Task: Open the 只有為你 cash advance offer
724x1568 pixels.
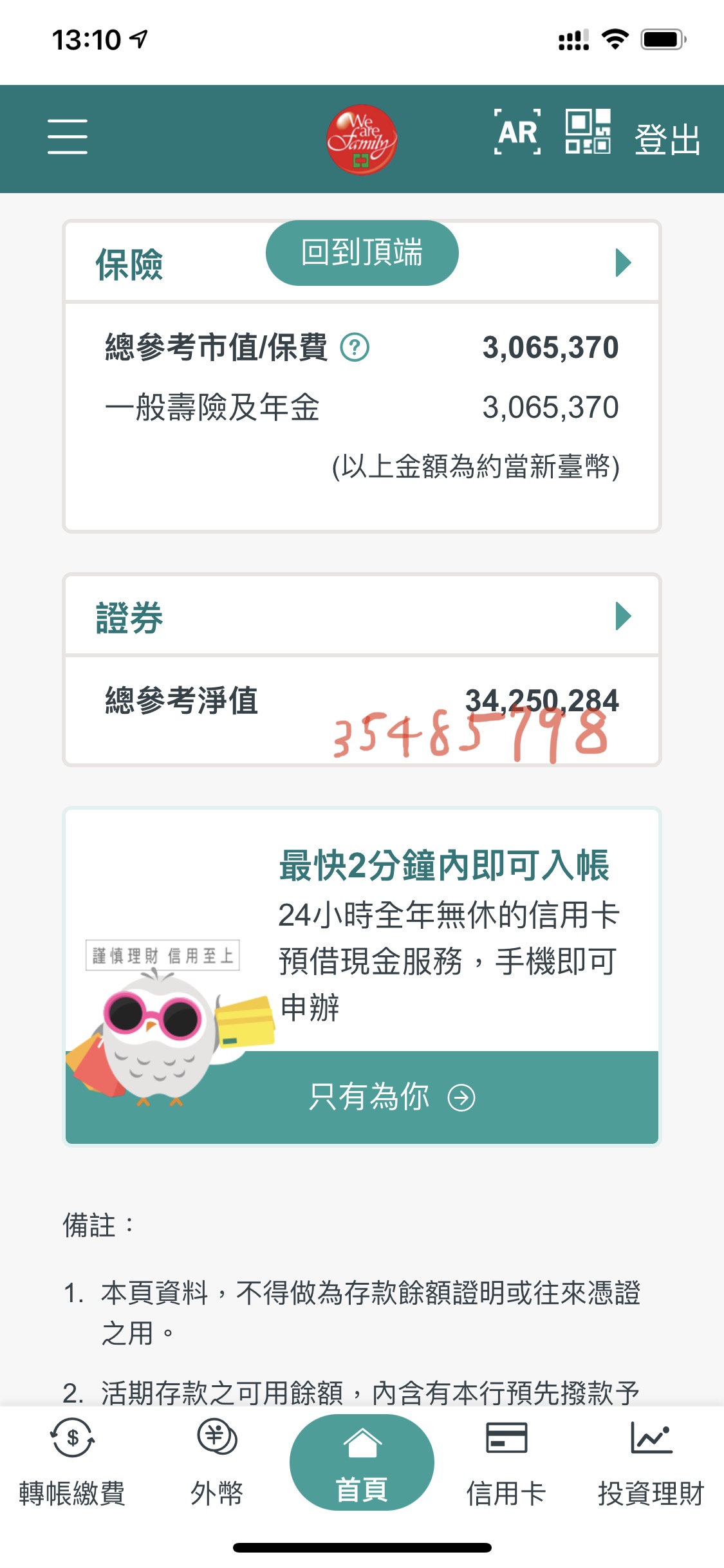Action: 391,1097
